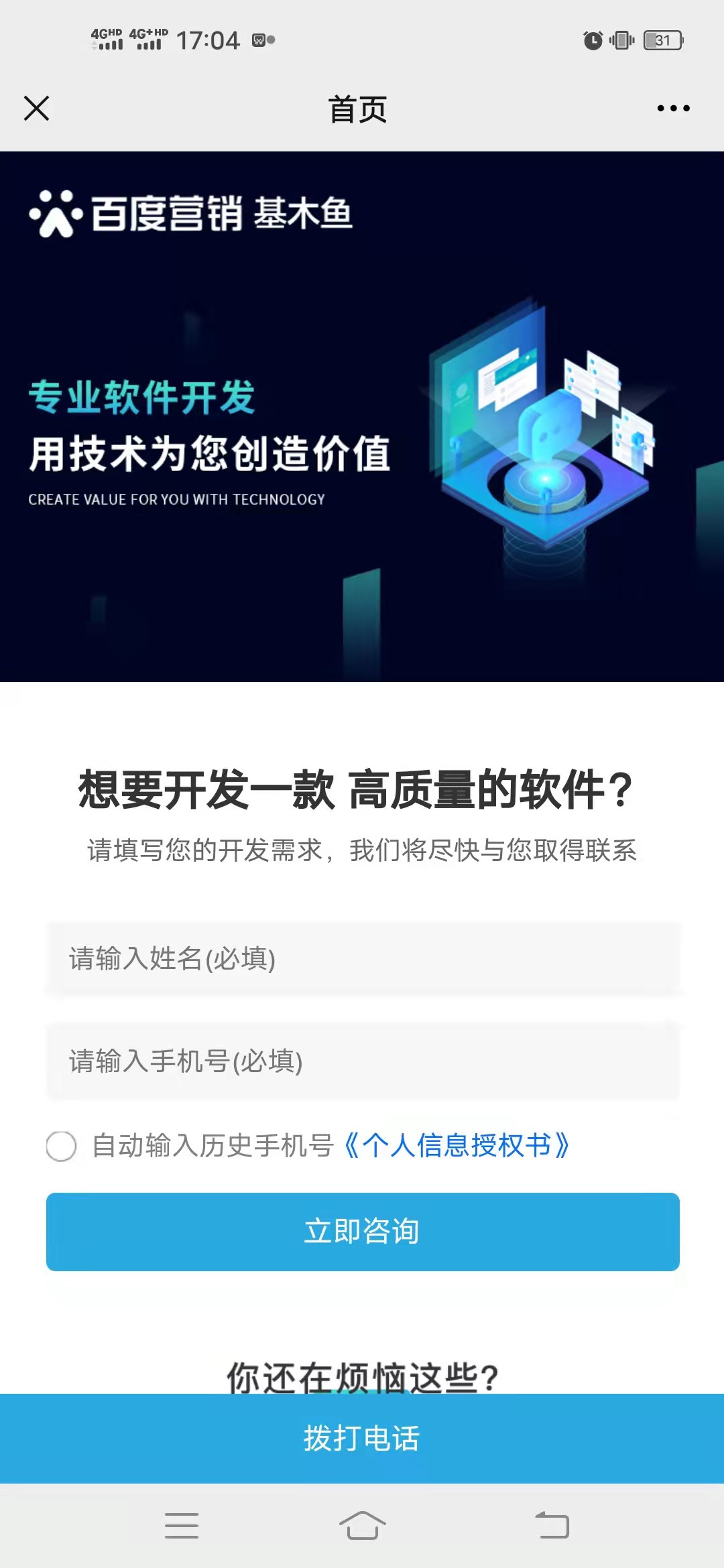Open the three-dot overflow menu

point(673,108)
